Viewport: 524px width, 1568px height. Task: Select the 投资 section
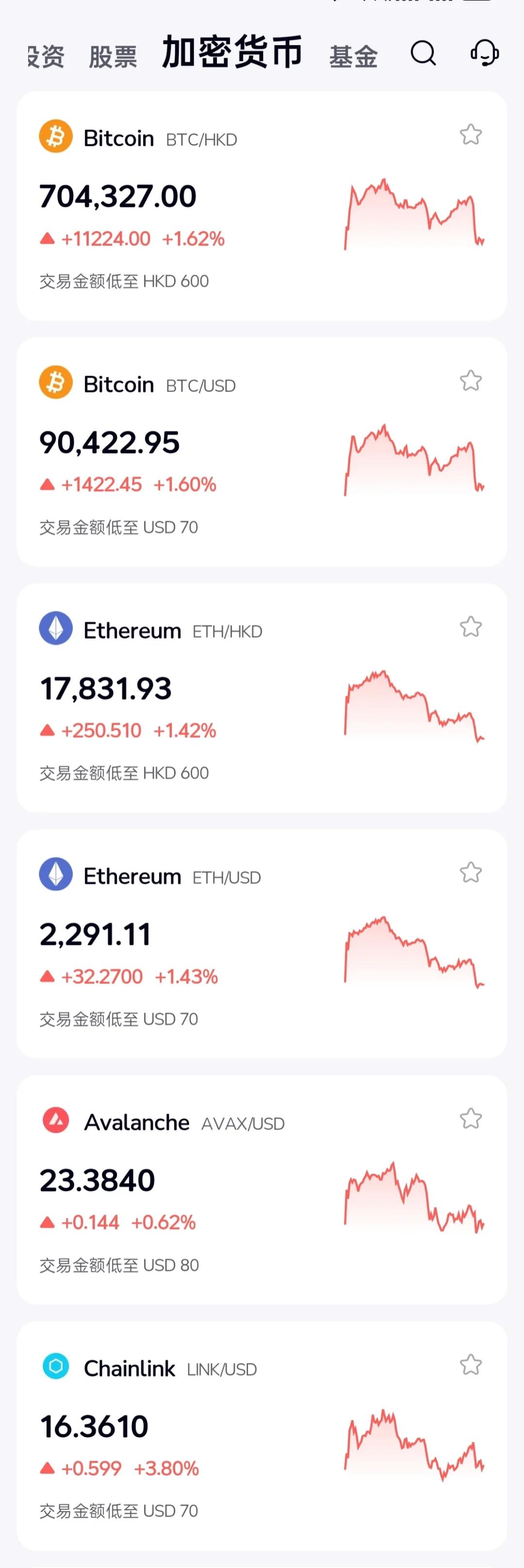tap(43, 56)
